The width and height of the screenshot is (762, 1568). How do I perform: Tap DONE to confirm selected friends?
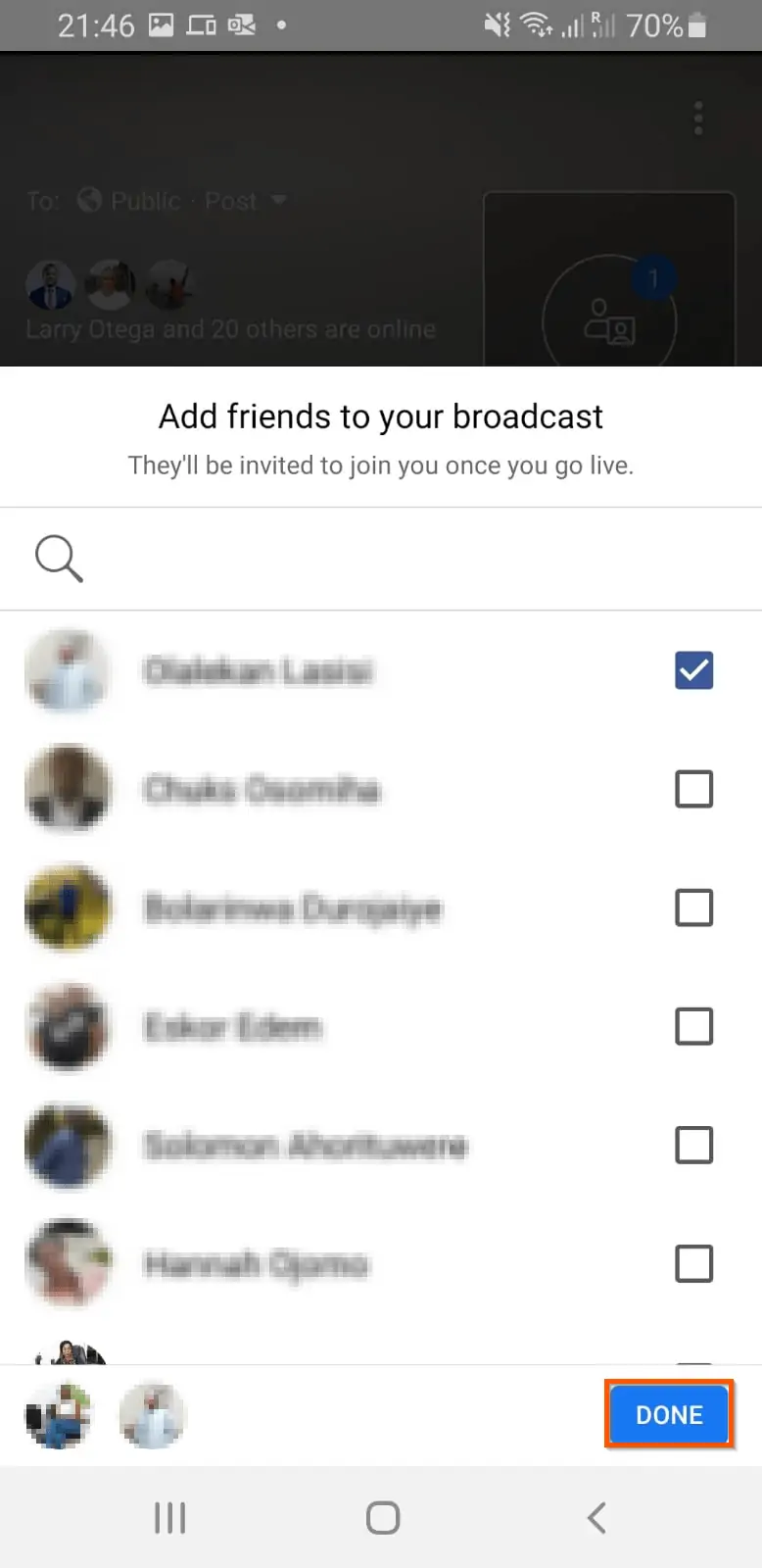[670, 1414]
